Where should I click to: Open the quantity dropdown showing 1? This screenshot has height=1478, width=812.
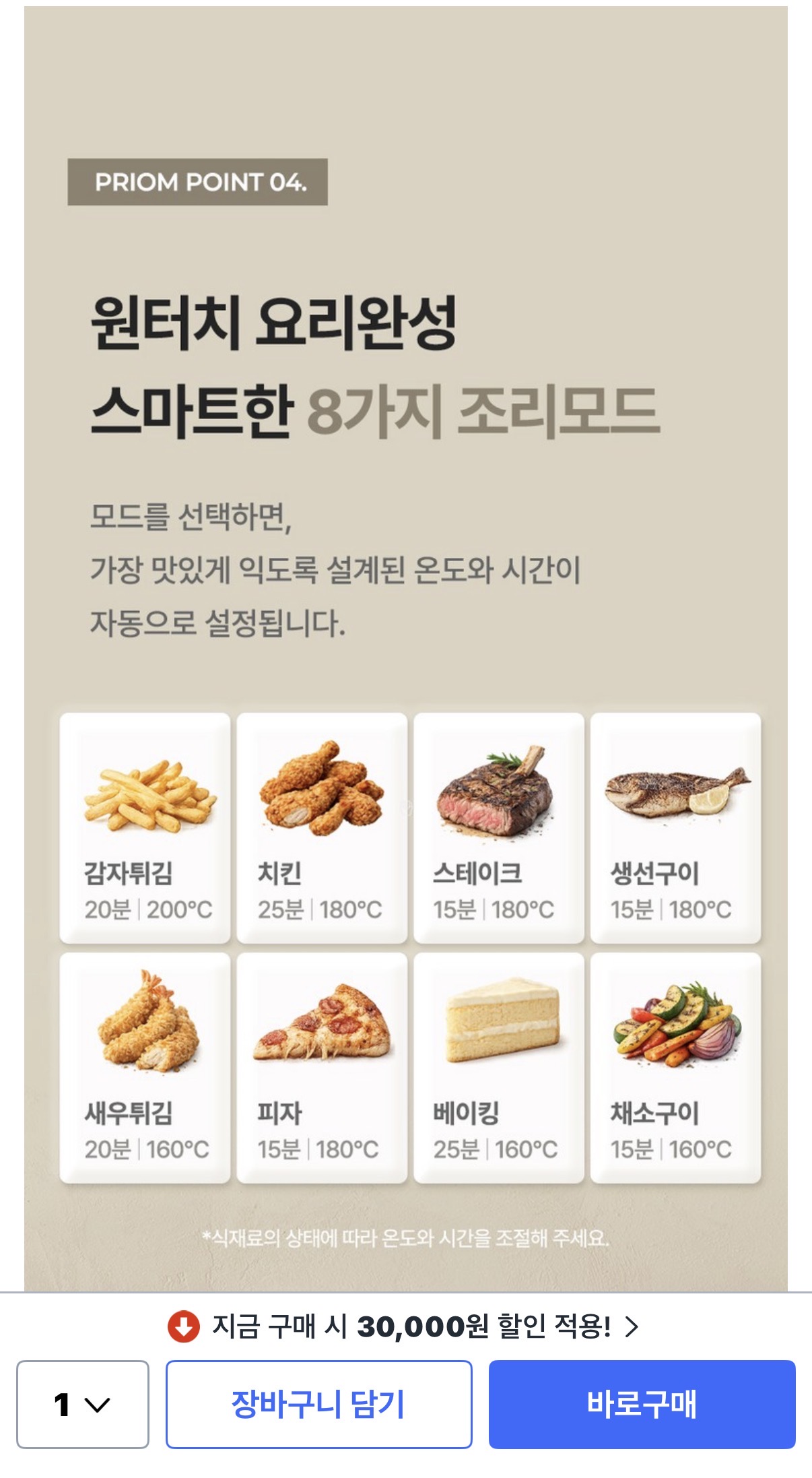82,1404
